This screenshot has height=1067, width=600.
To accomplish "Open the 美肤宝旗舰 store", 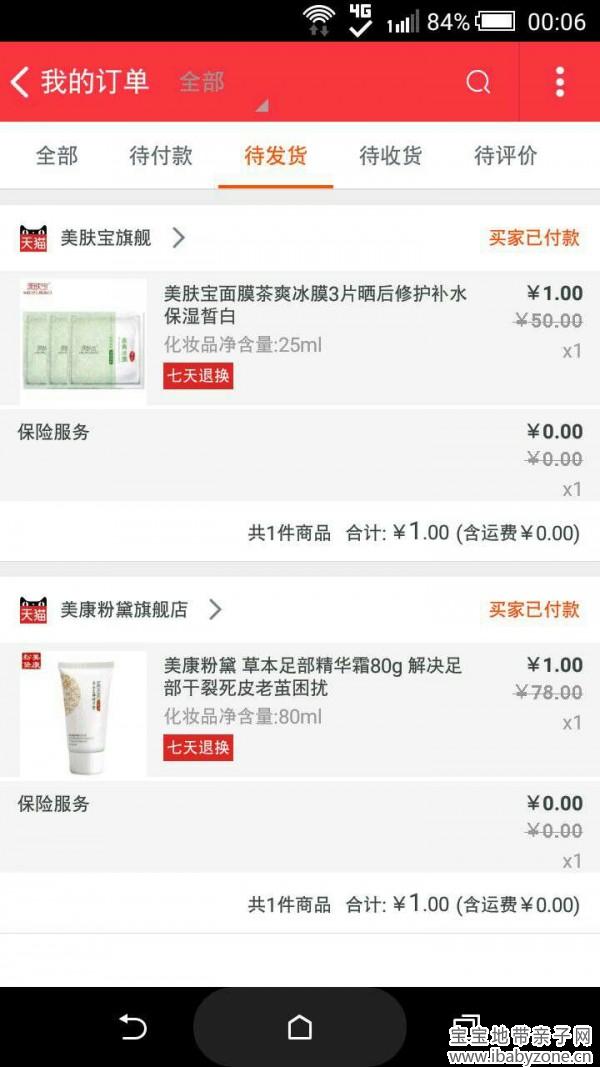I will [x=103, y=237].
